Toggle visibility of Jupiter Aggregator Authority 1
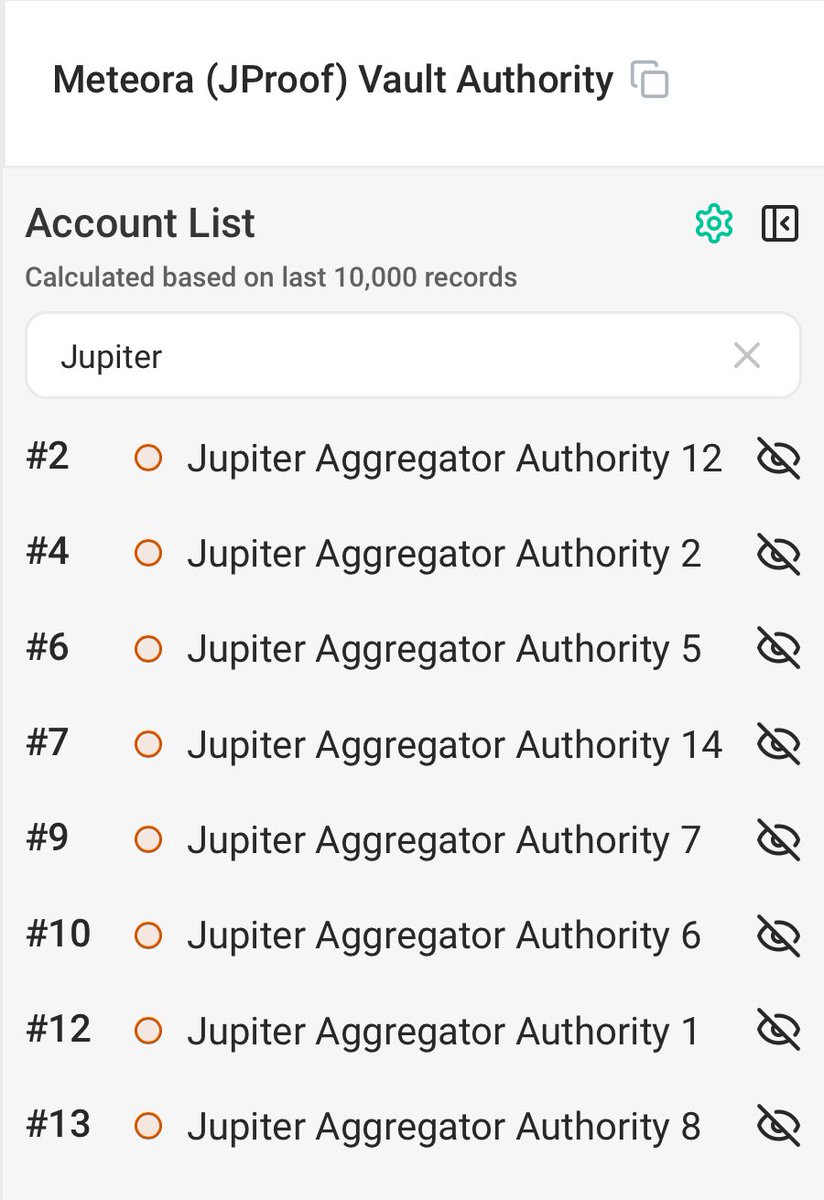 point(779,1031)
